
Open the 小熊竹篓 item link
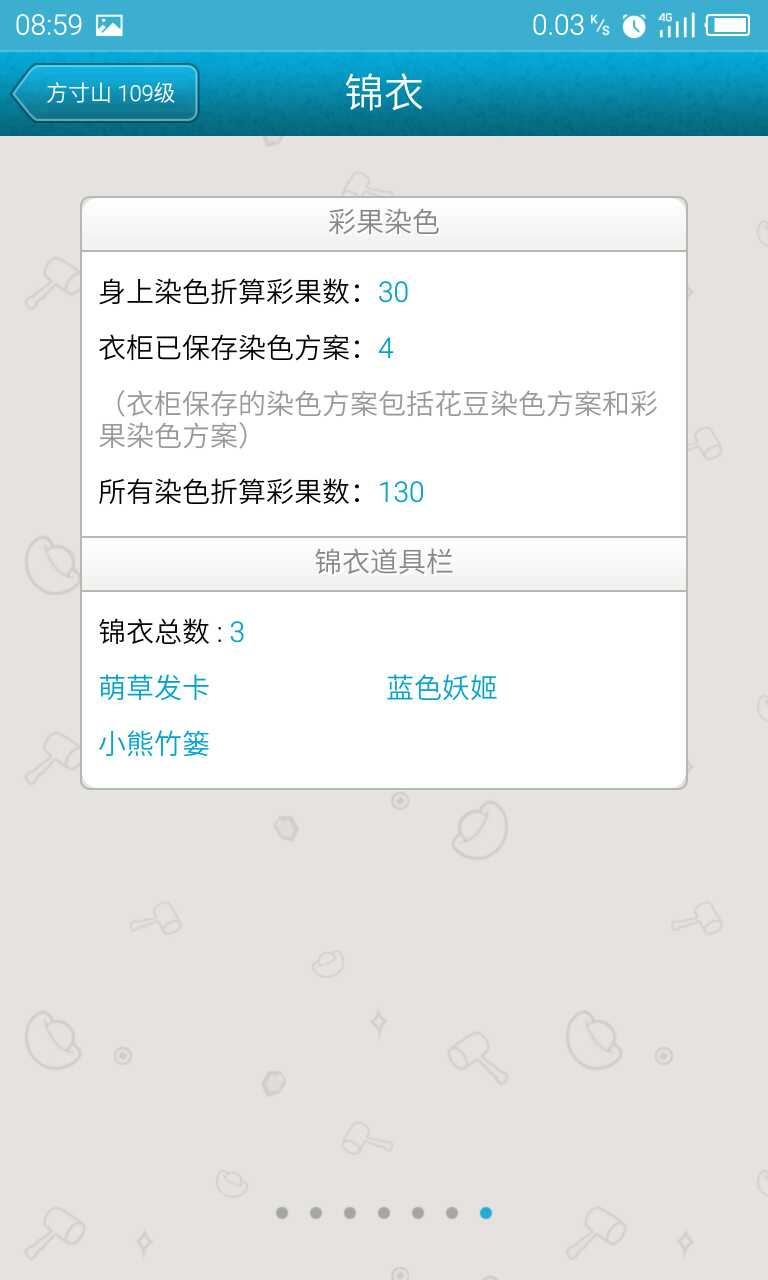(154, 744)
